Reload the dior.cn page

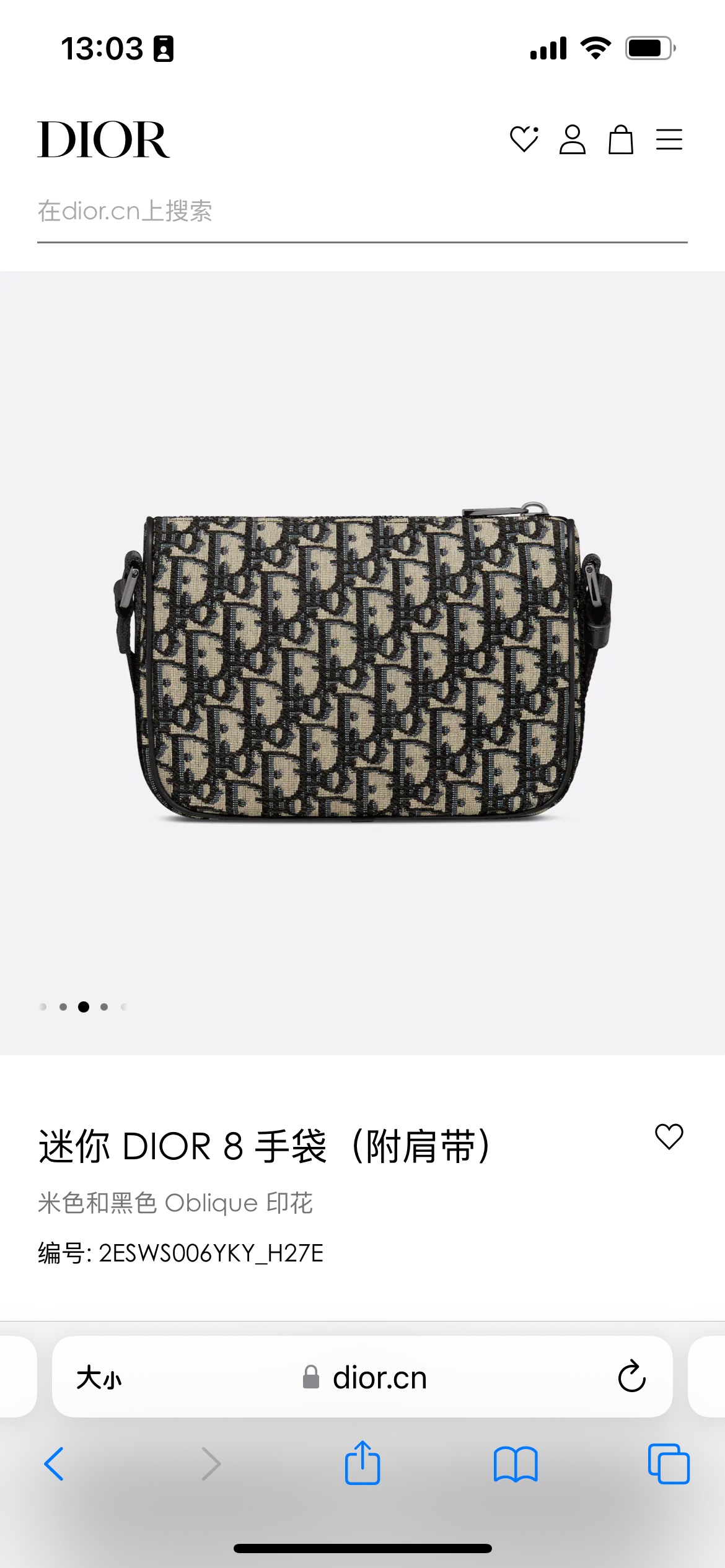[x=631, y=1377]
